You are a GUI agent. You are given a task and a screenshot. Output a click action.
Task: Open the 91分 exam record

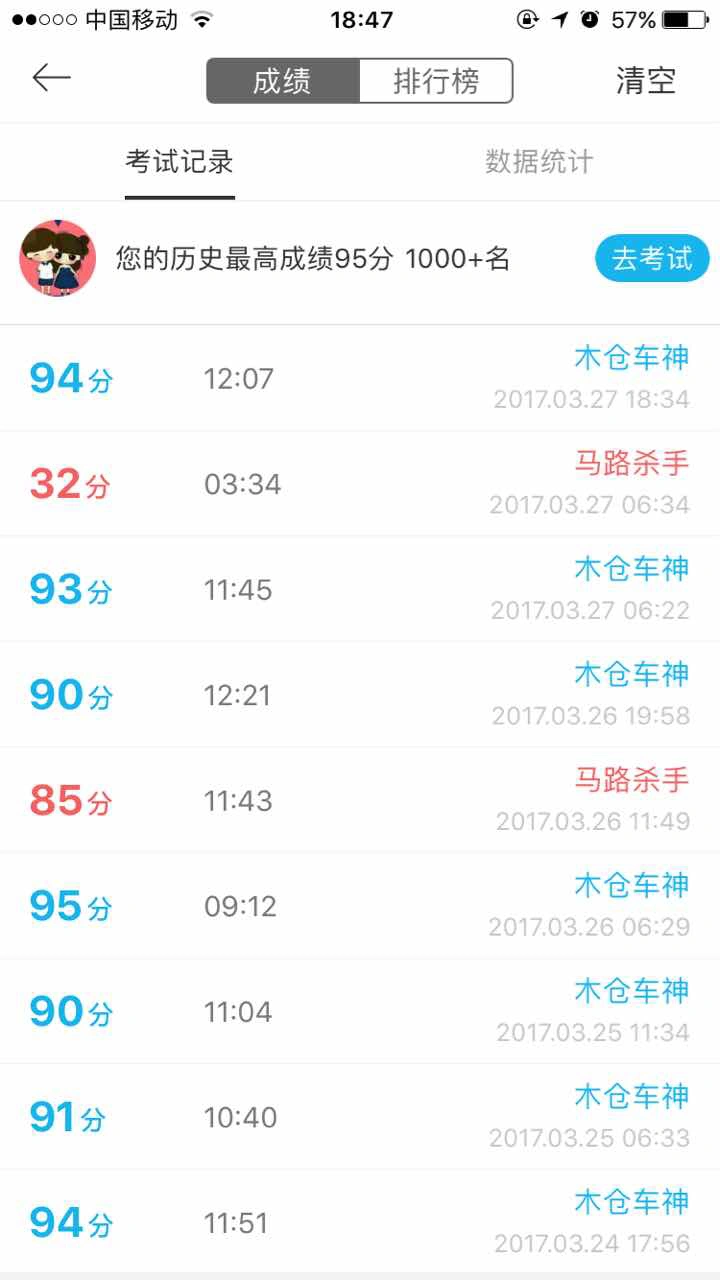(x=360, y=1117)
